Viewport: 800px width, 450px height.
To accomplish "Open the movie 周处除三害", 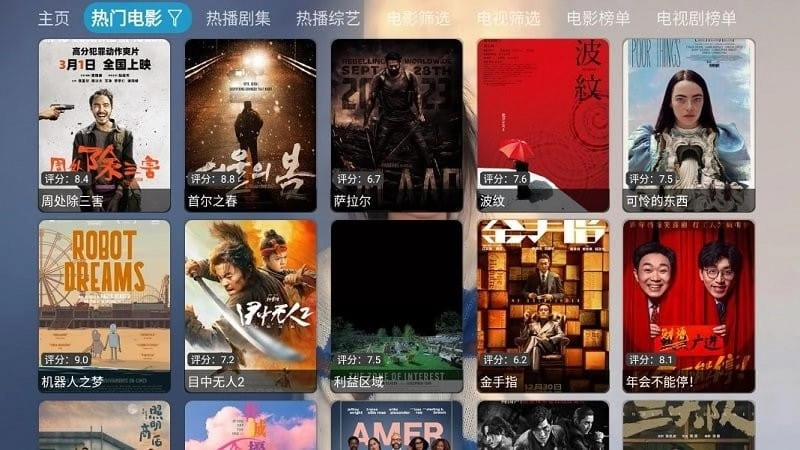I will [104, 125].
